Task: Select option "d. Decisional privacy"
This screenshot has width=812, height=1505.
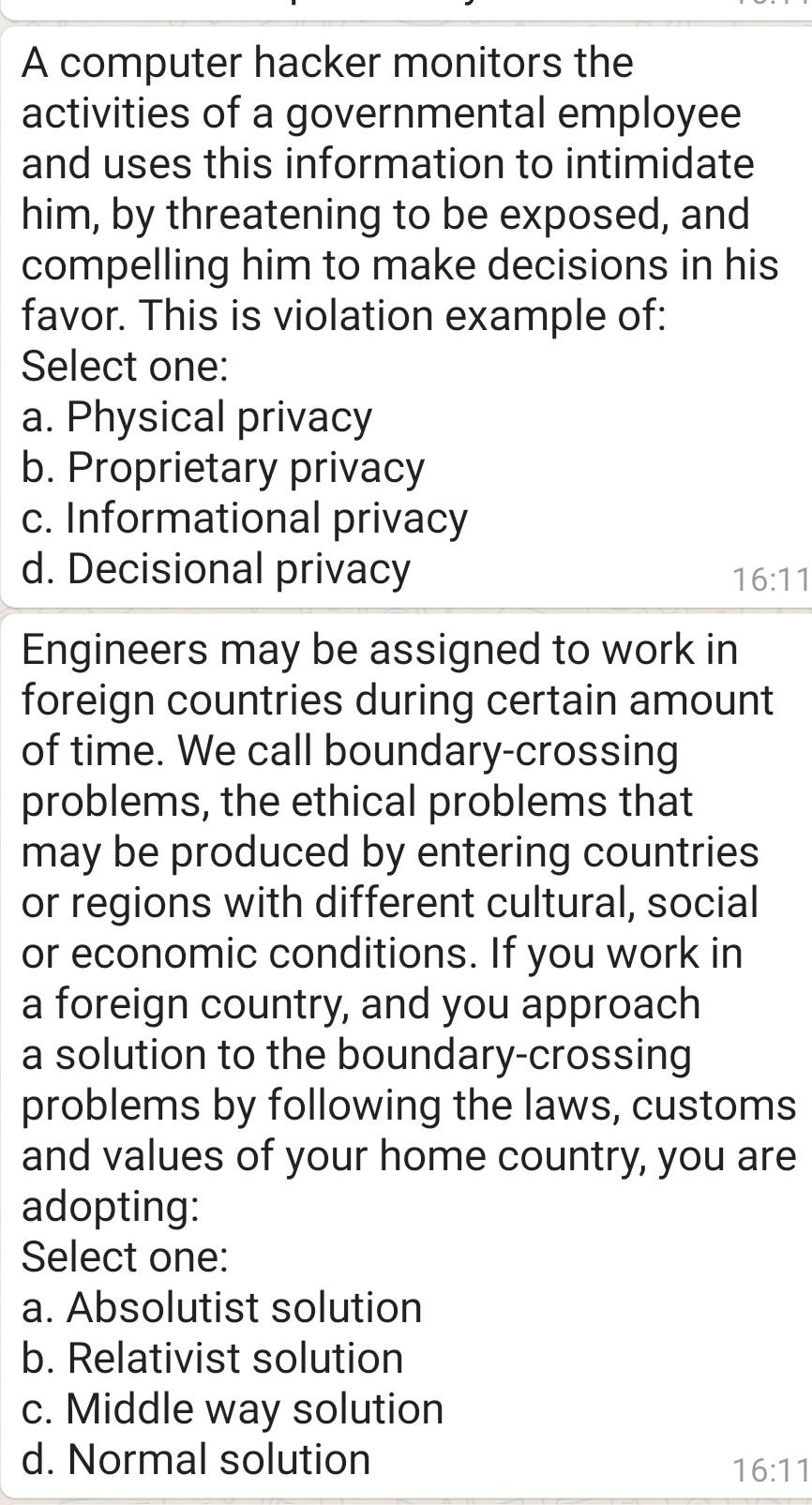Action: 215,567
